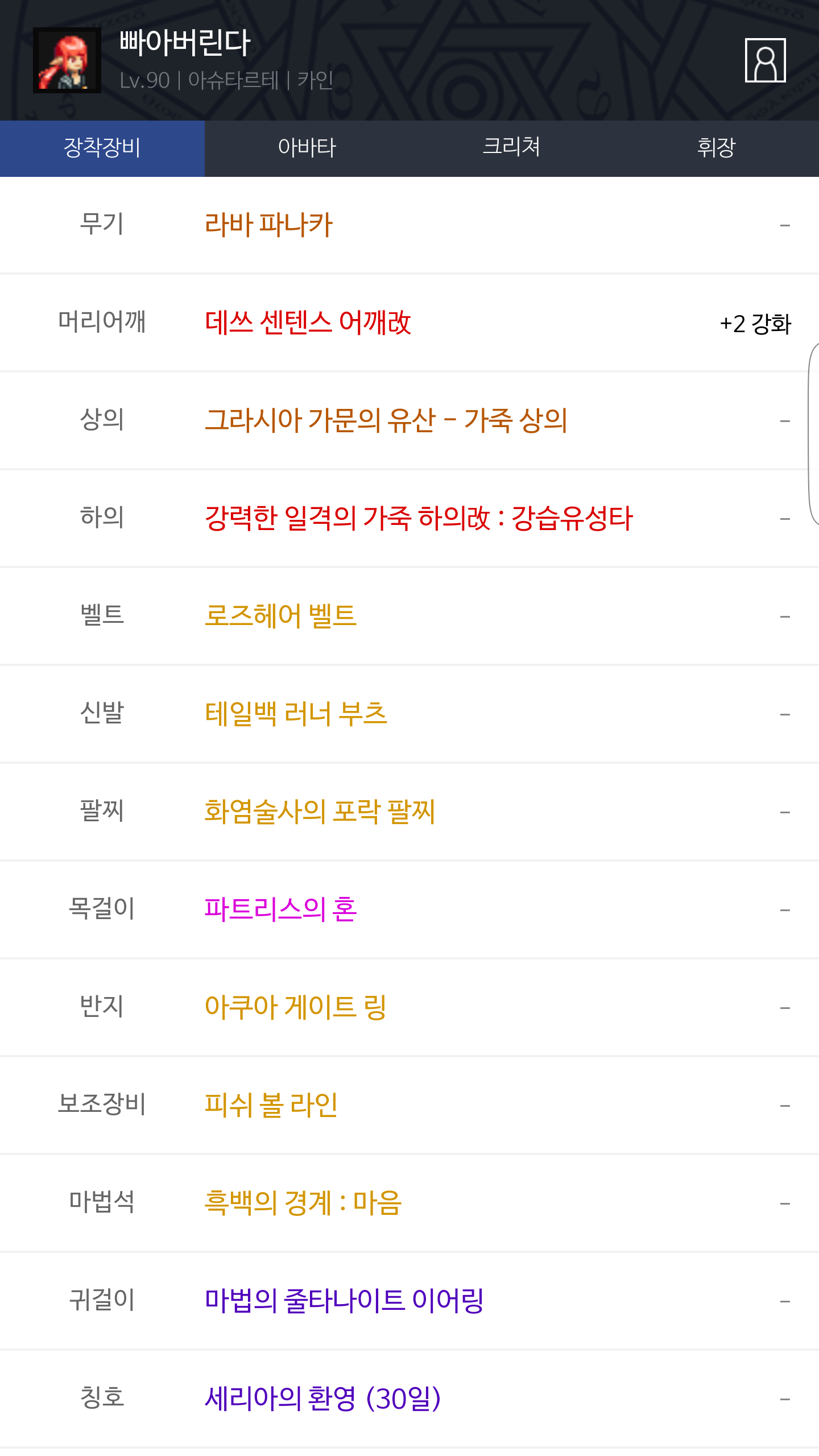
Task: Switch to the 휘장 tab
Action: 716,148
